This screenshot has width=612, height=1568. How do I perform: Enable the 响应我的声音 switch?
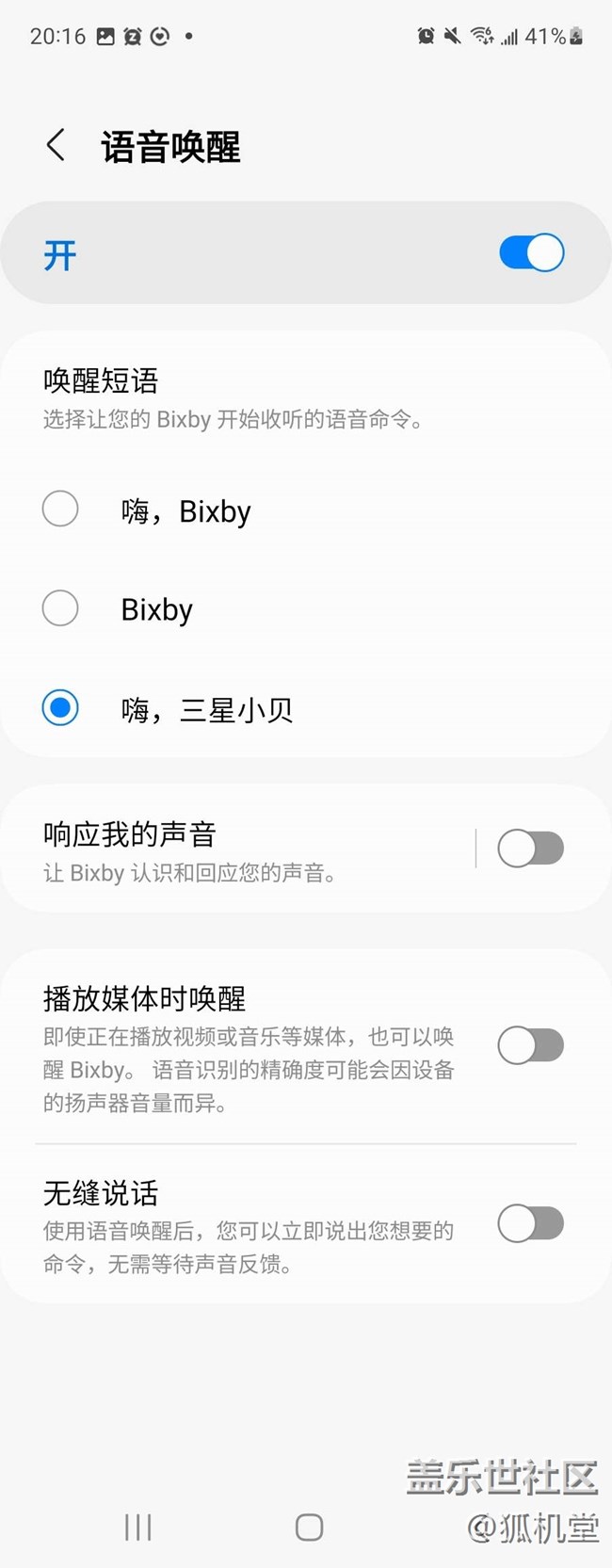(x=530, y=849)
